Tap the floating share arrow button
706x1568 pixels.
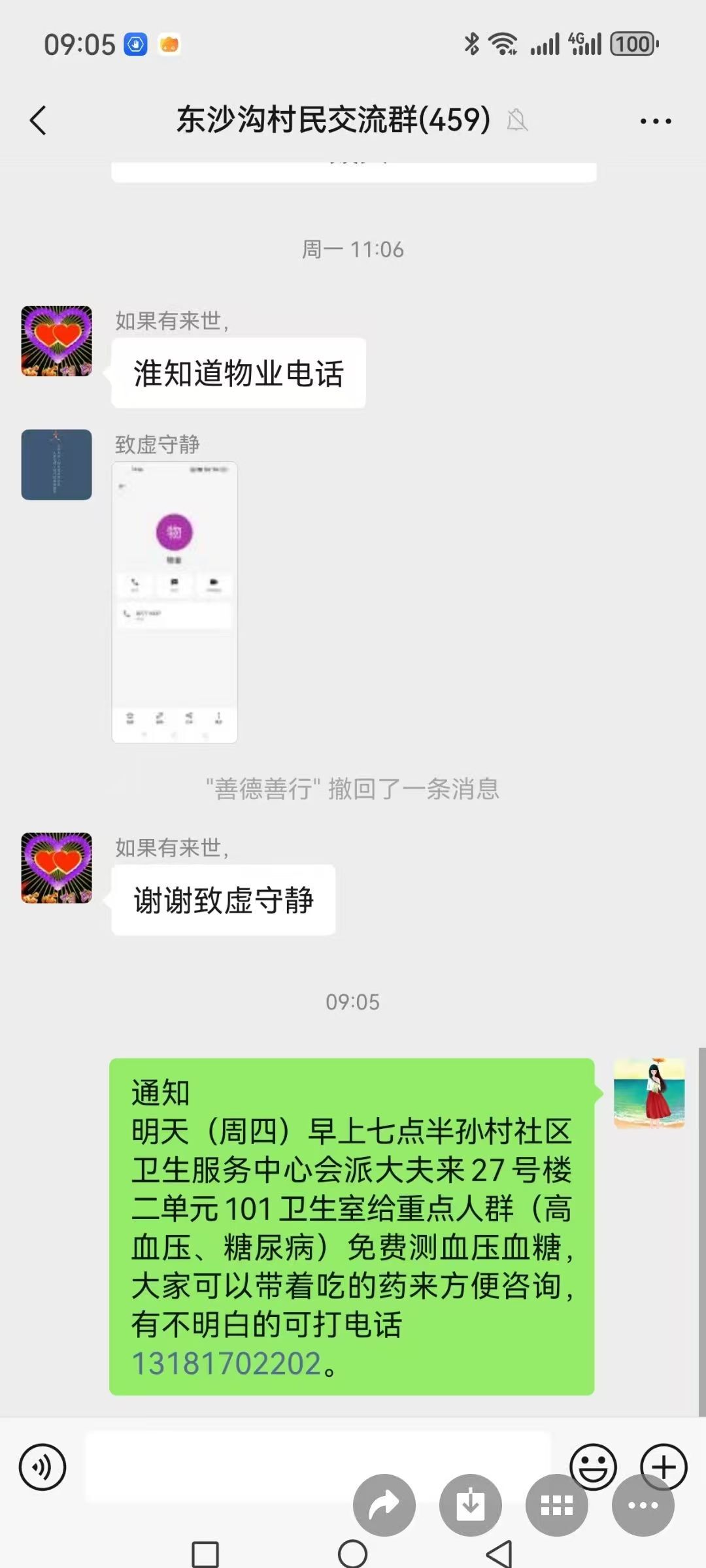point(384,1505)
